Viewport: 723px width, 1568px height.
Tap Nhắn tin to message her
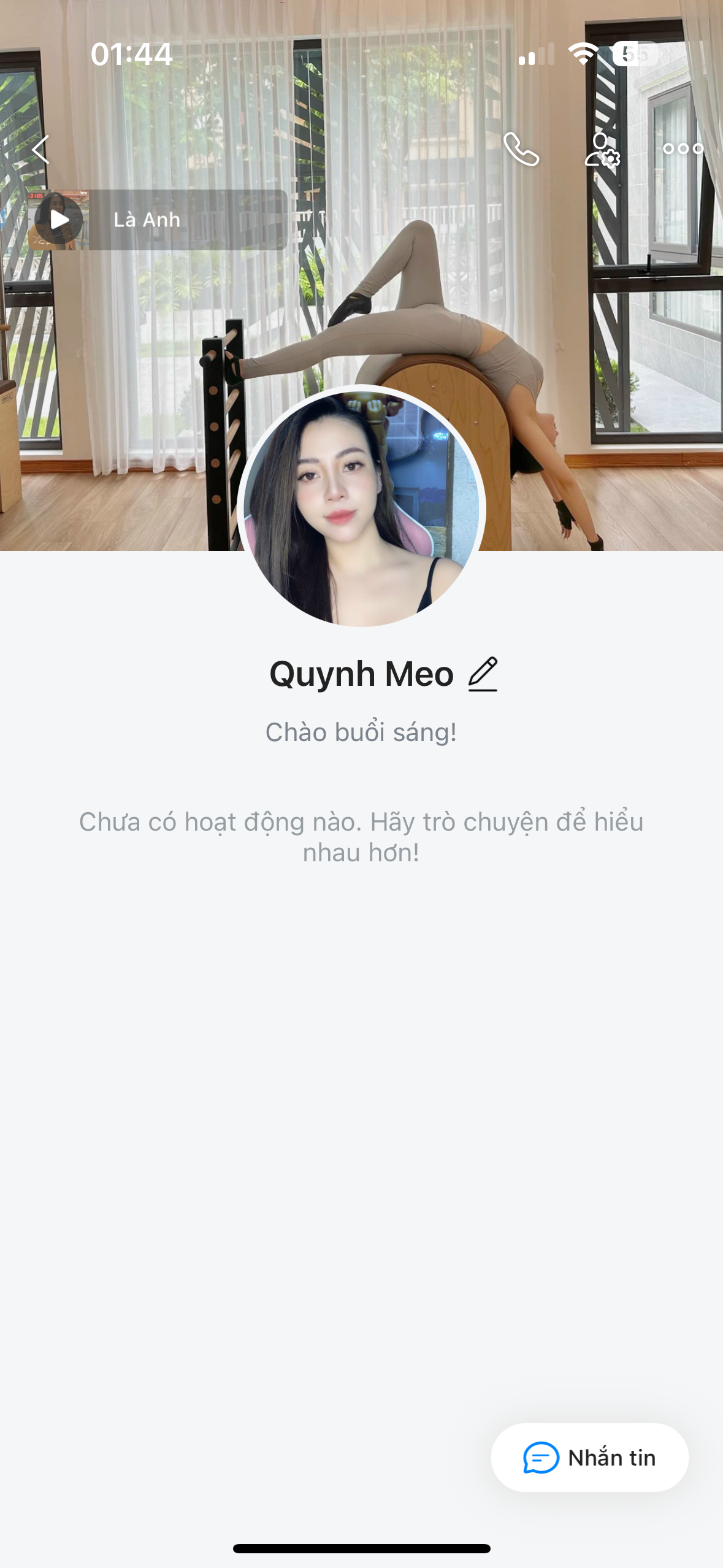point(589,1457)
